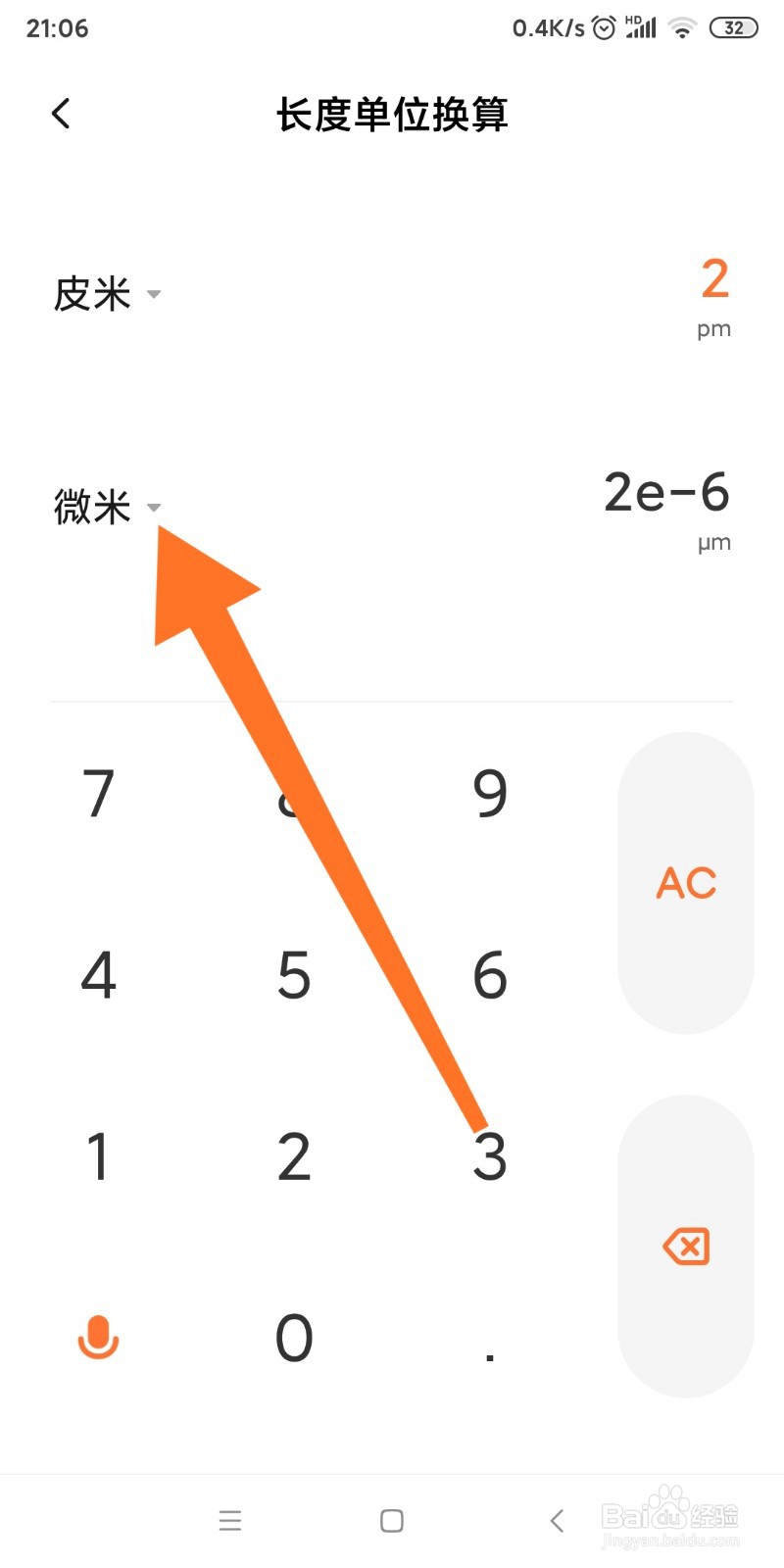The height and width of the screenshot is (1568, 784).
Task: Tap the back arrow at top left
Action: [61, 113]
